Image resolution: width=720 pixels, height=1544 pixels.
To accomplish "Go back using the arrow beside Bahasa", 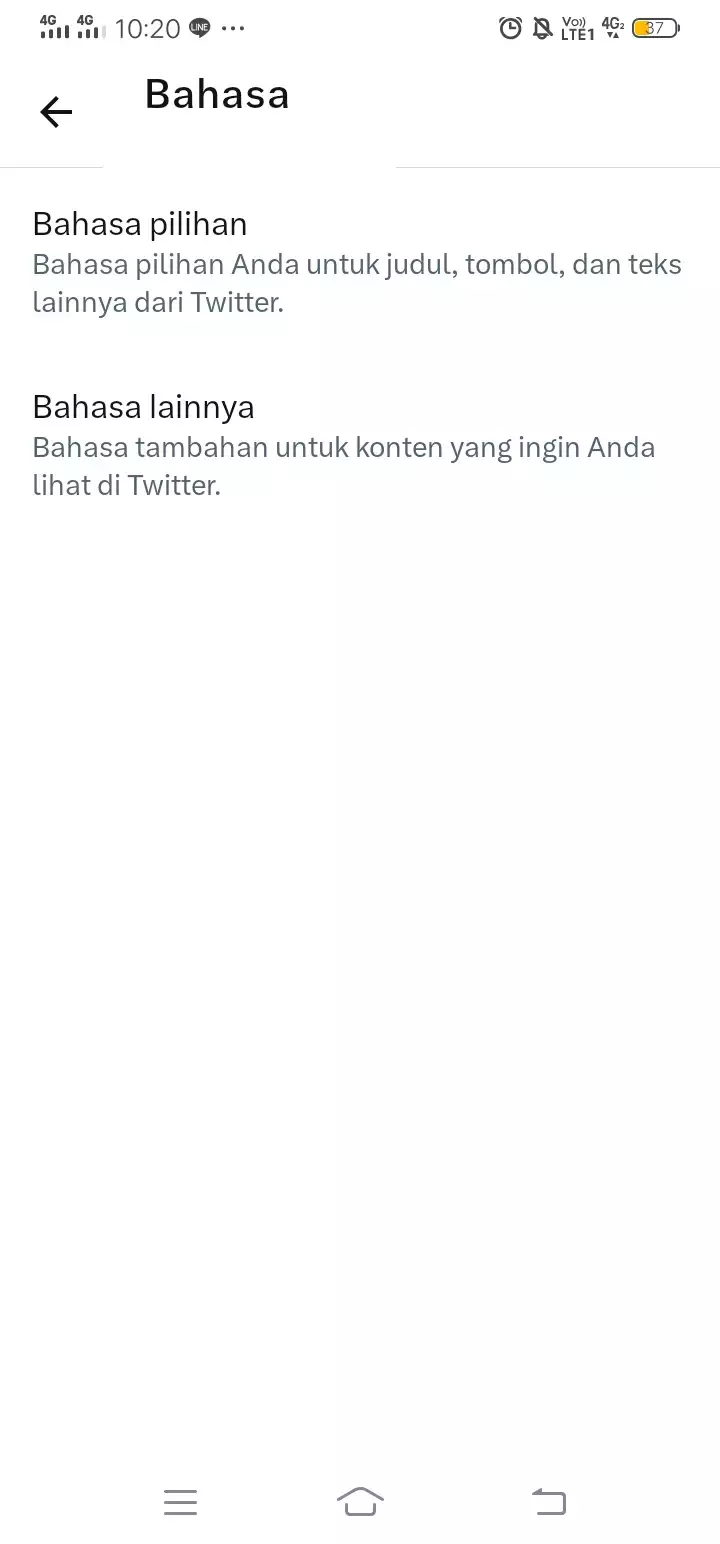I will (x=56, y=112).
